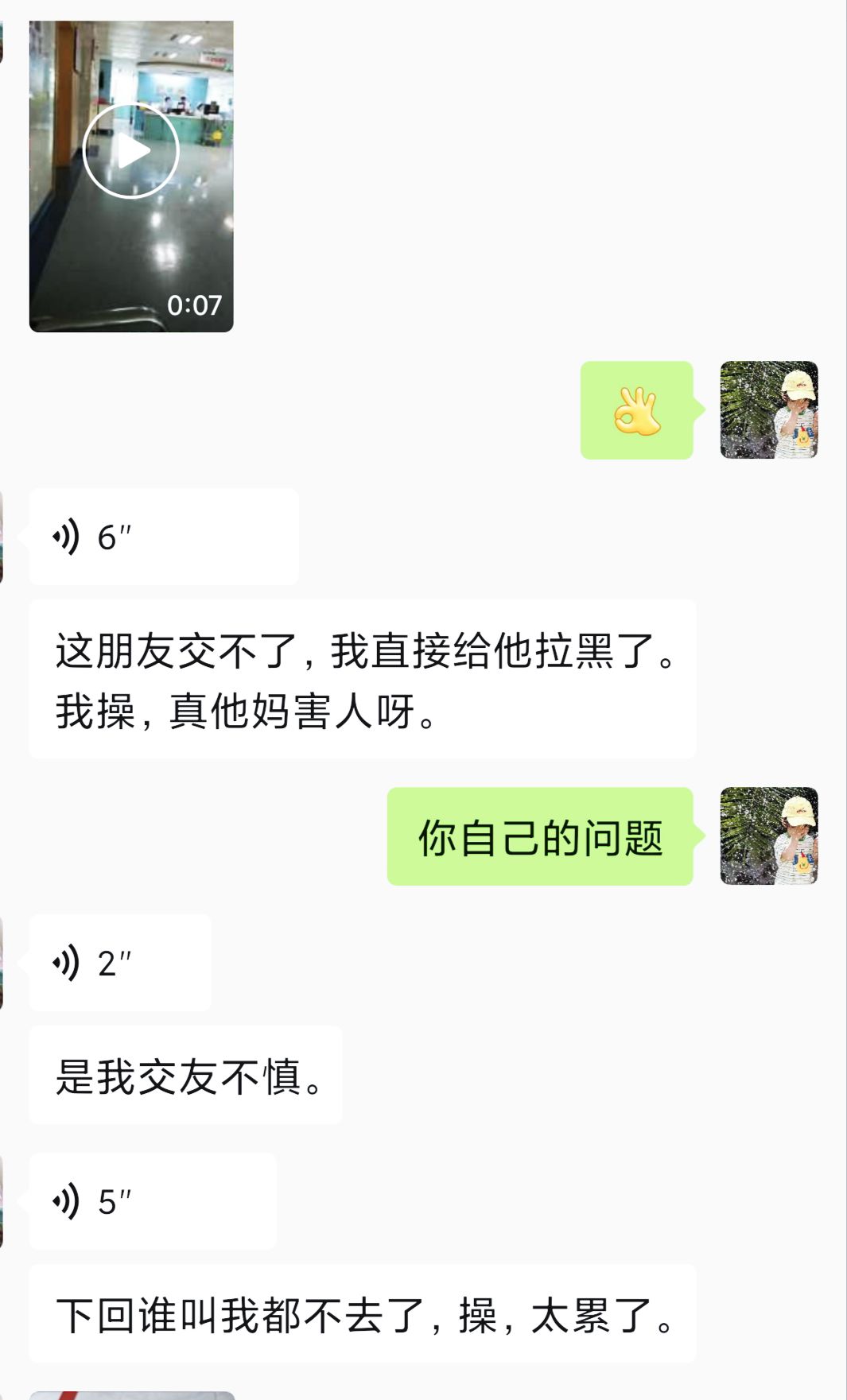Open sender's avatar beside the OK emoji

click(x=769, y=410)
